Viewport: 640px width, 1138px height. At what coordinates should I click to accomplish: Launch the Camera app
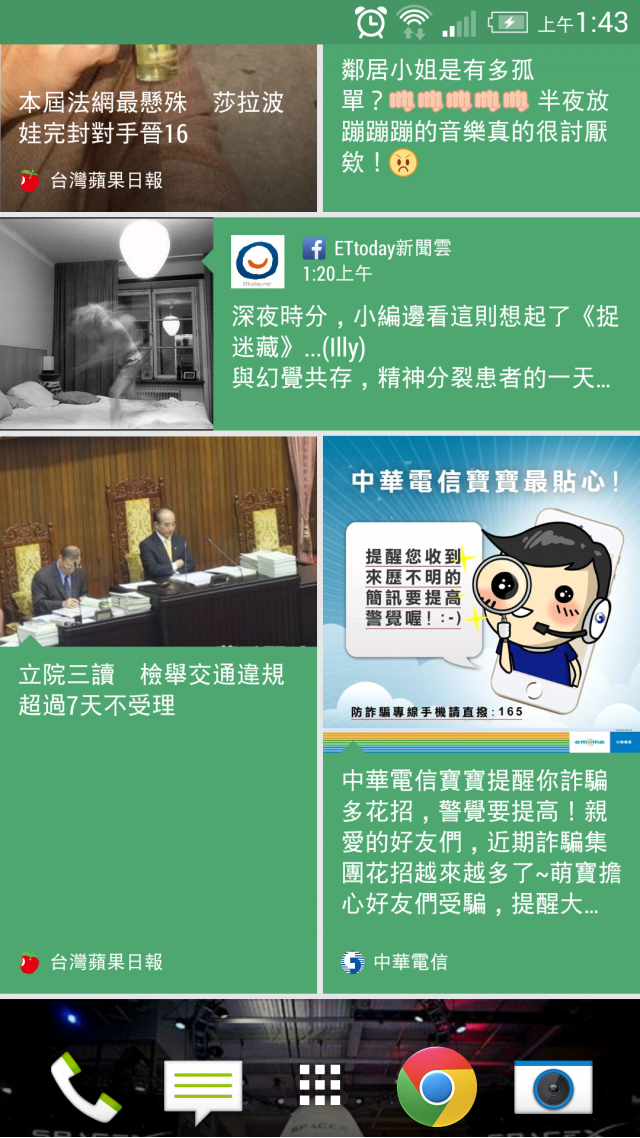[553, 1088]
